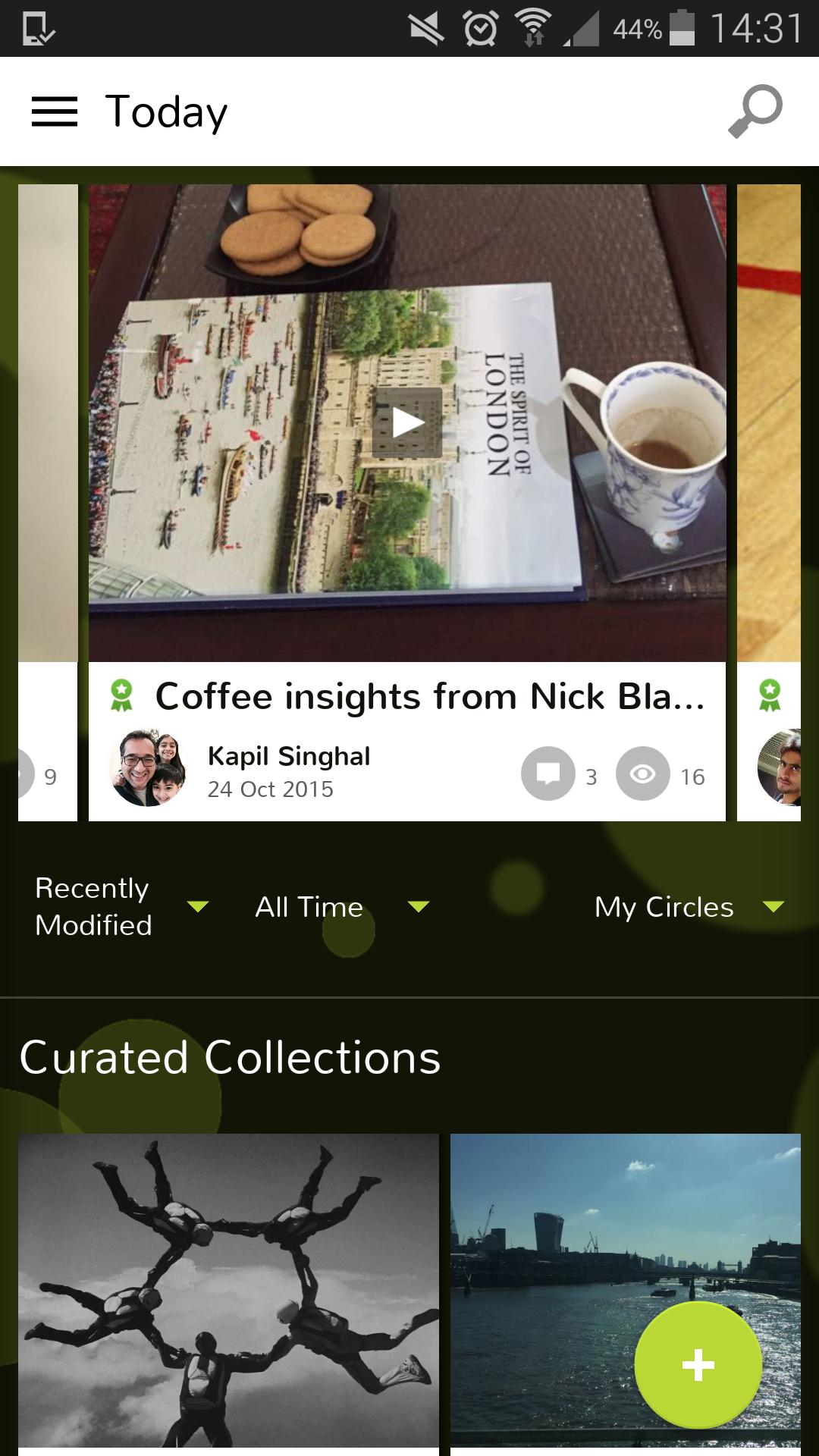Open the hamburger navigation menu
Viewport: 819px width, 1456px height.
pos(54,111)
